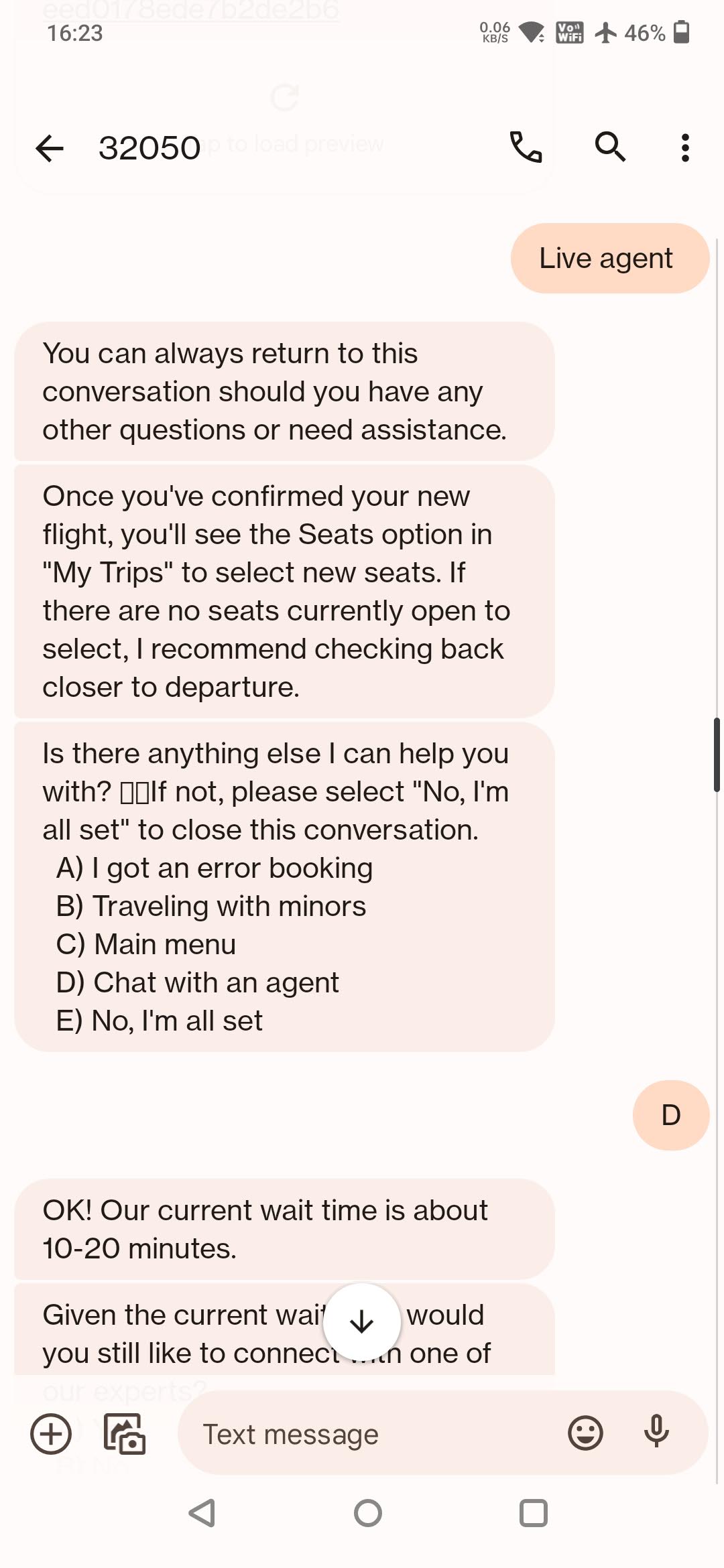Screen dimensions: 724x1568
Task: Tap the sent 'D' message bubble
Action: pyautogui.click(x=670, y=1114)
